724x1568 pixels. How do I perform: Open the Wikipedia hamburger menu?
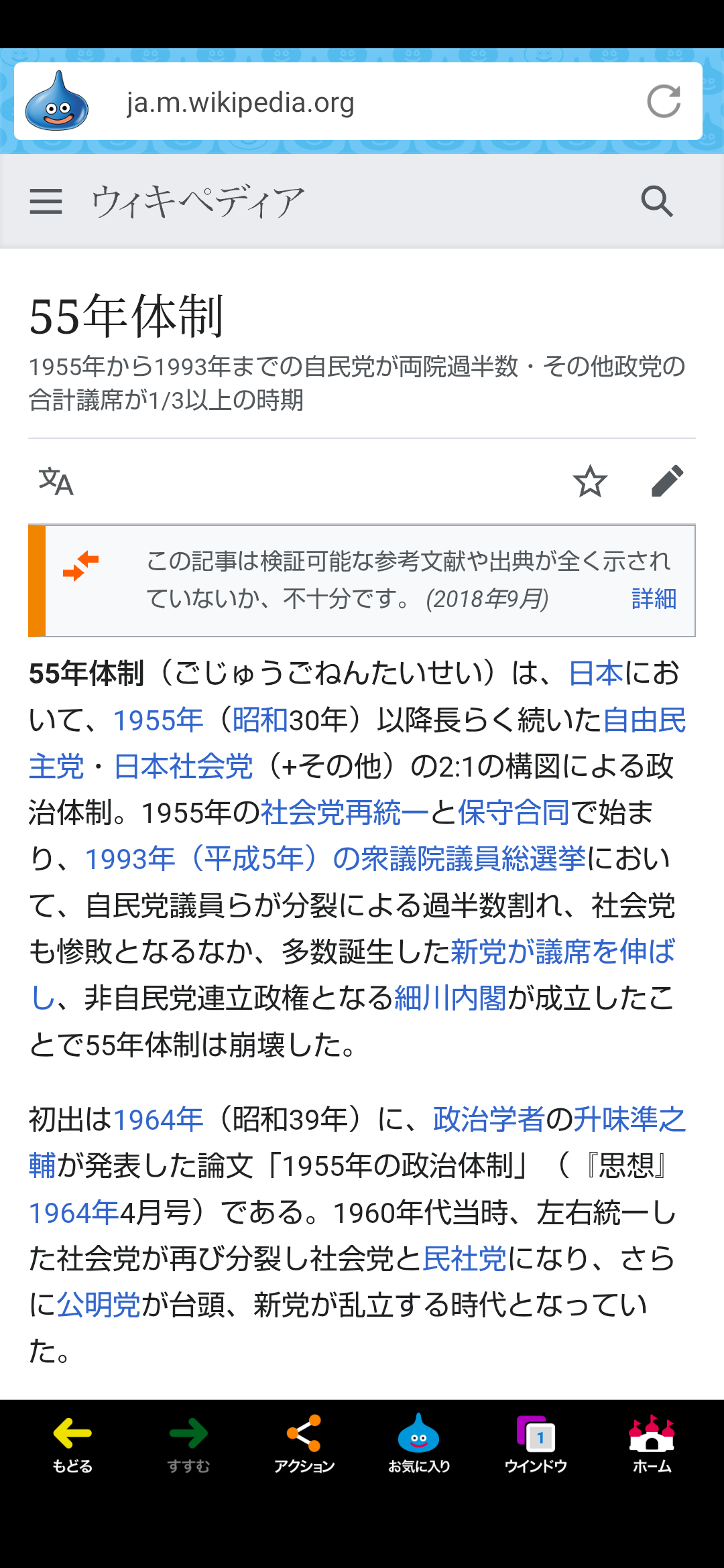46,201
